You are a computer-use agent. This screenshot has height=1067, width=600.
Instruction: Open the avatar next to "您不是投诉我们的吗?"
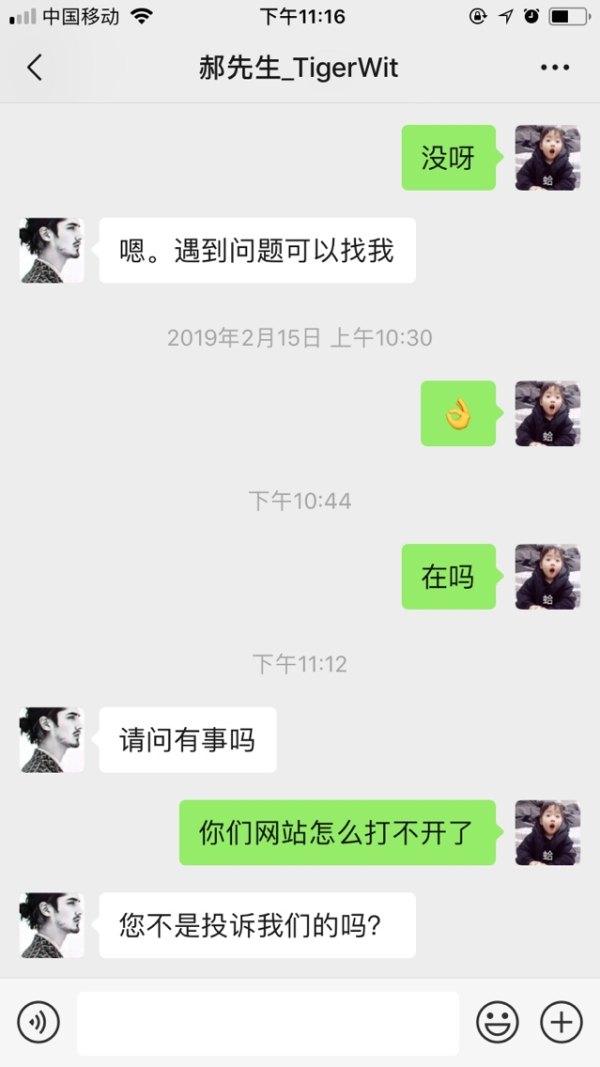(52, 925)
